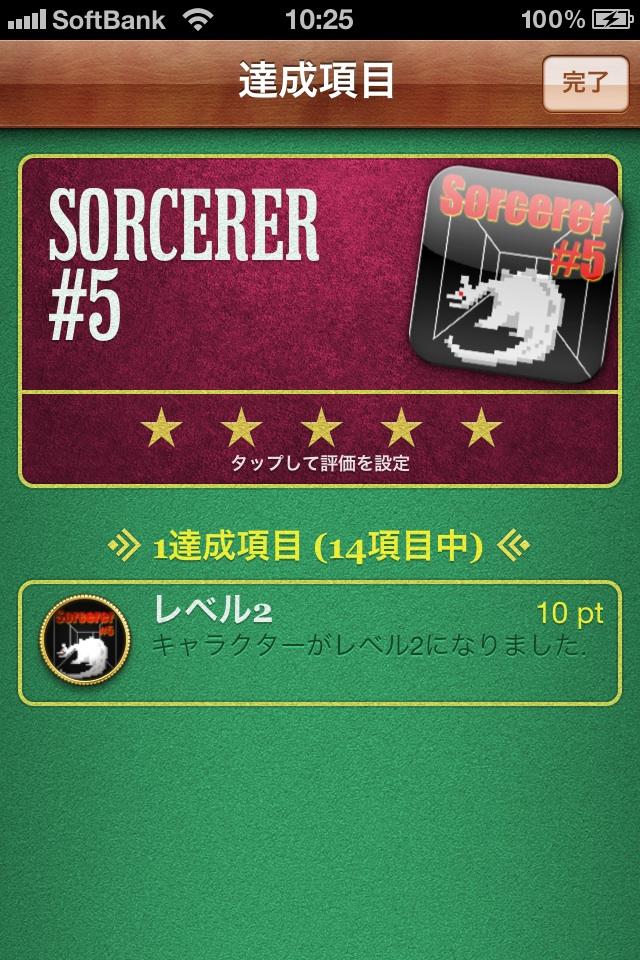640x960 pixels.
Task: Rate the game one star
Action: click(x=161, y=428)
